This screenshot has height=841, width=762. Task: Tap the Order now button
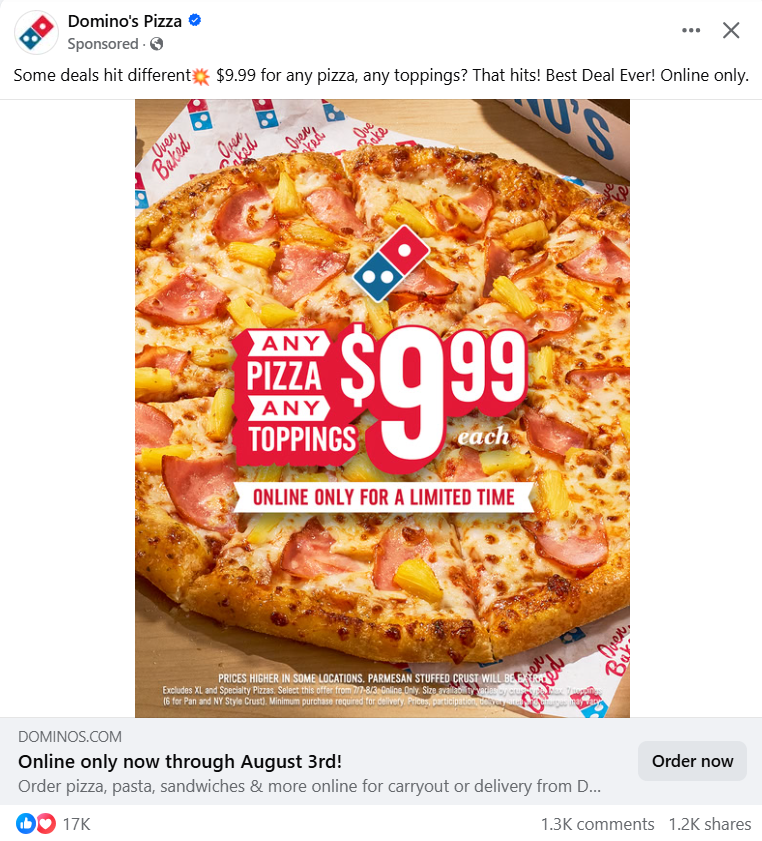[x=692, y=761]
